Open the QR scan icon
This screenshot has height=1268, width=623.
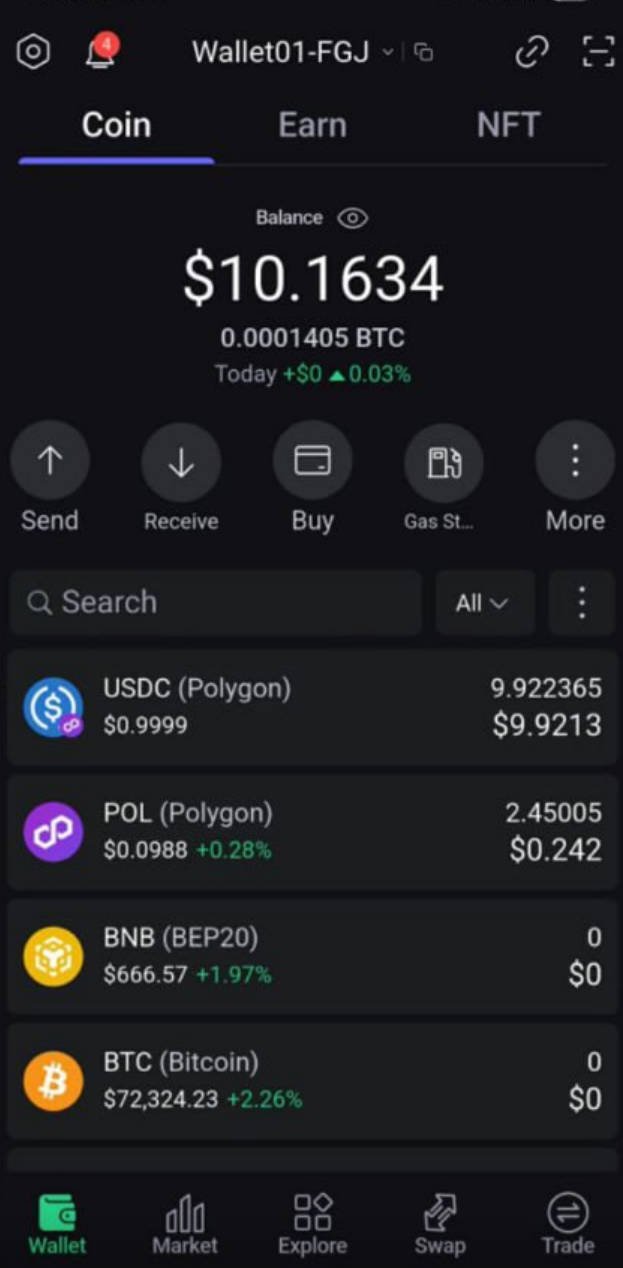tap(597, 52)
